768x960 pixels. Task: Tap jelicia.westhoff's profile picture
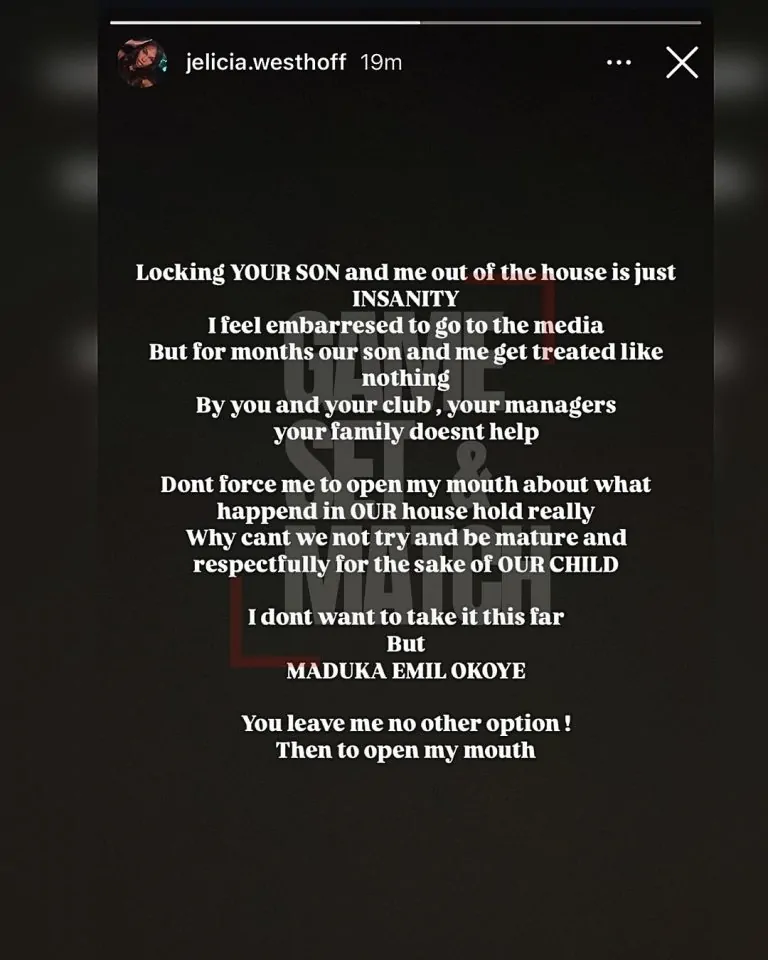(x=140, y=63)
